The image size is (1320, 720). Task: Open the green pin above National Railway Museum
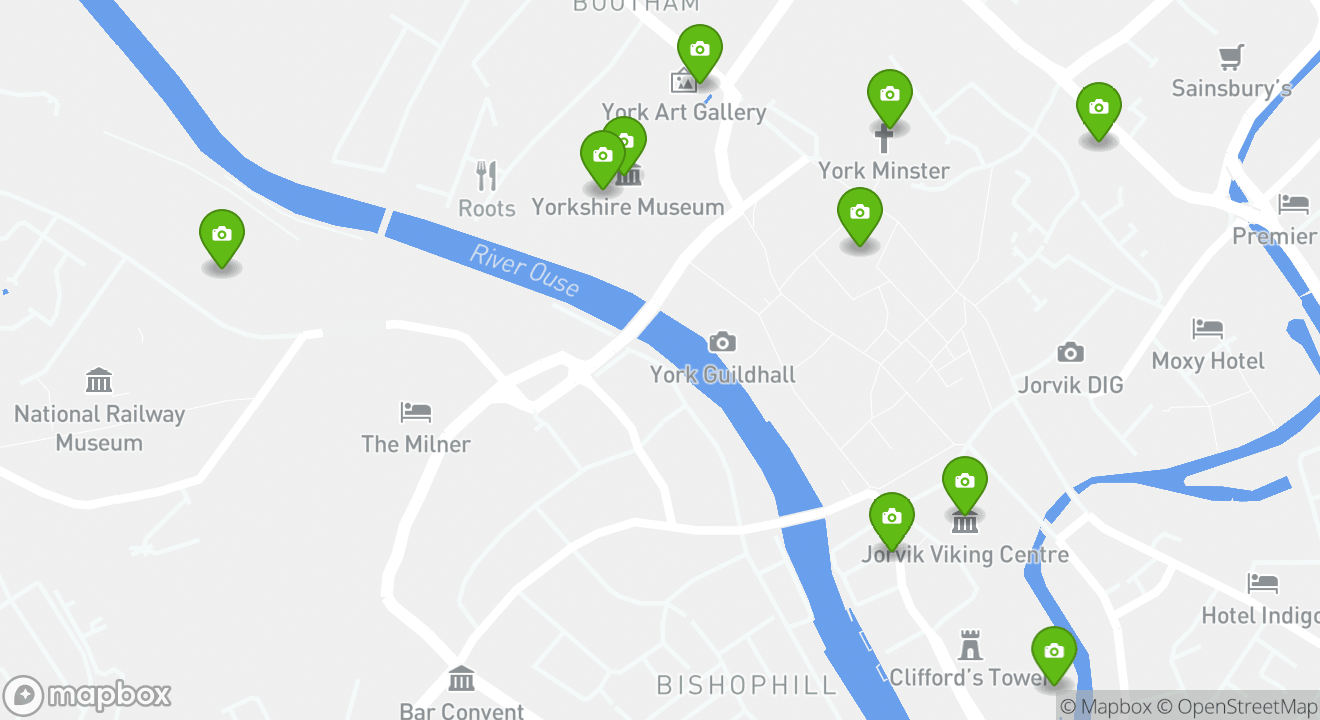point(222,235)
